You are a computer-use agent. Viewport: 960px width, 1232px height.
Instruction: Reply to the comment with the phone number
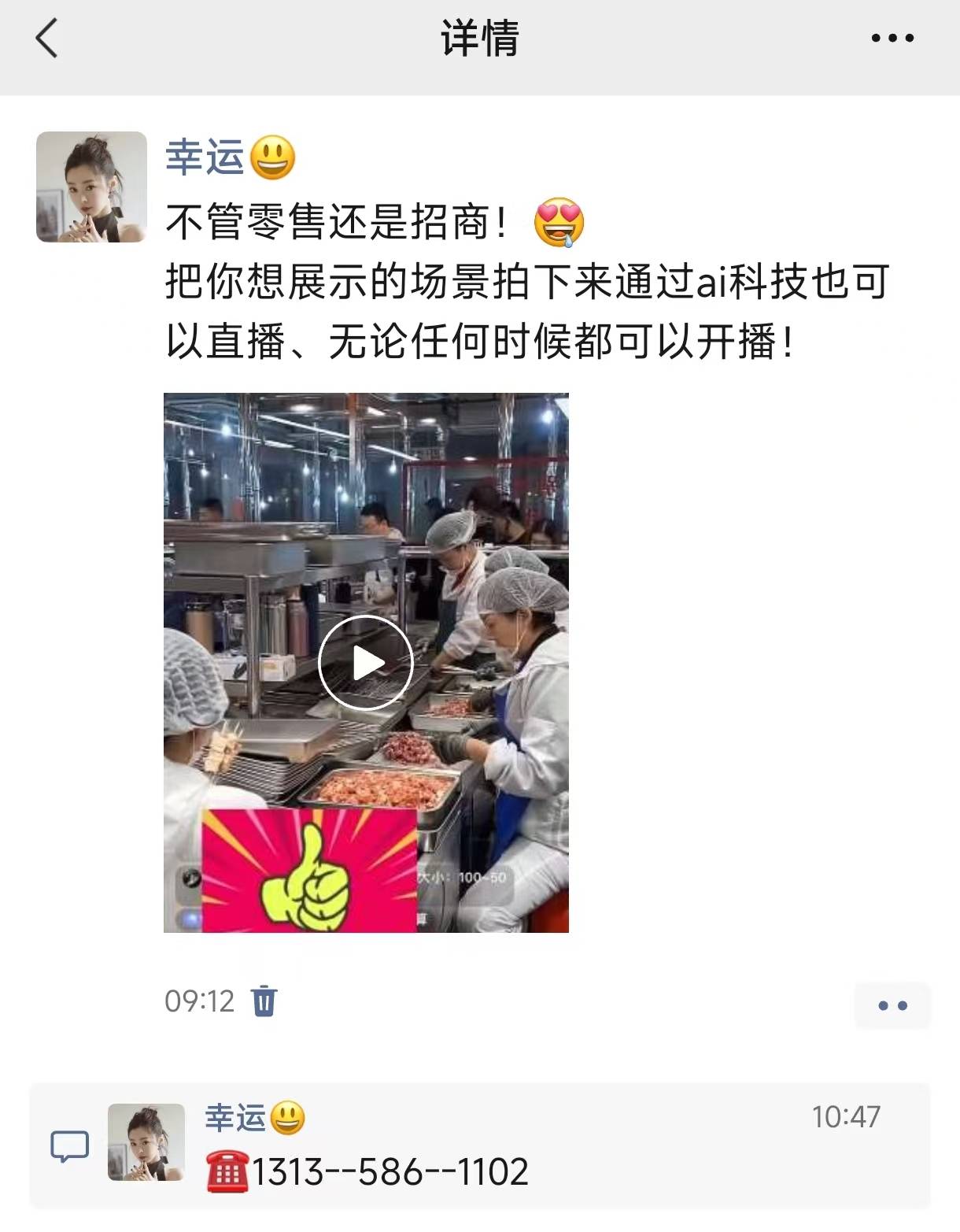[389, 1171]
